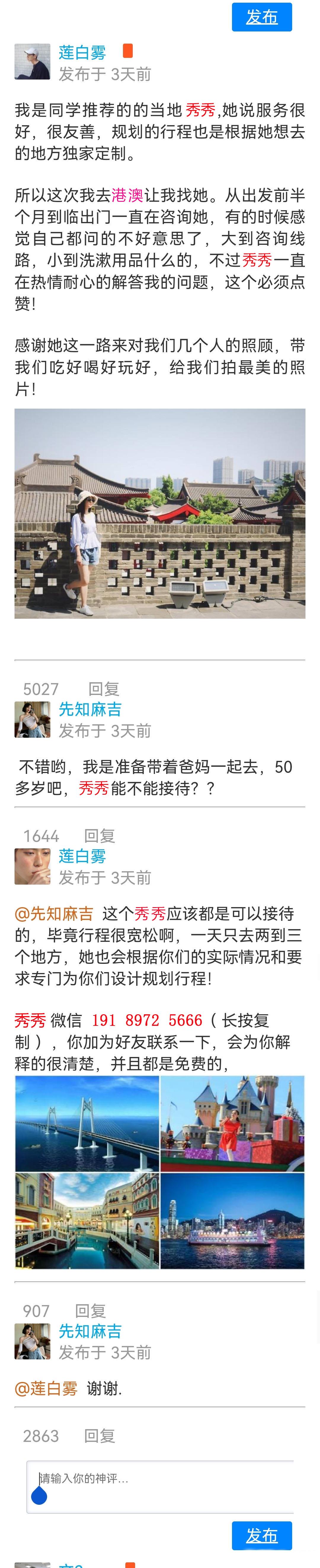
Task: Open 莲白雾's avatar on the original post
Action: pyautogui.click(x=32, y=61)
